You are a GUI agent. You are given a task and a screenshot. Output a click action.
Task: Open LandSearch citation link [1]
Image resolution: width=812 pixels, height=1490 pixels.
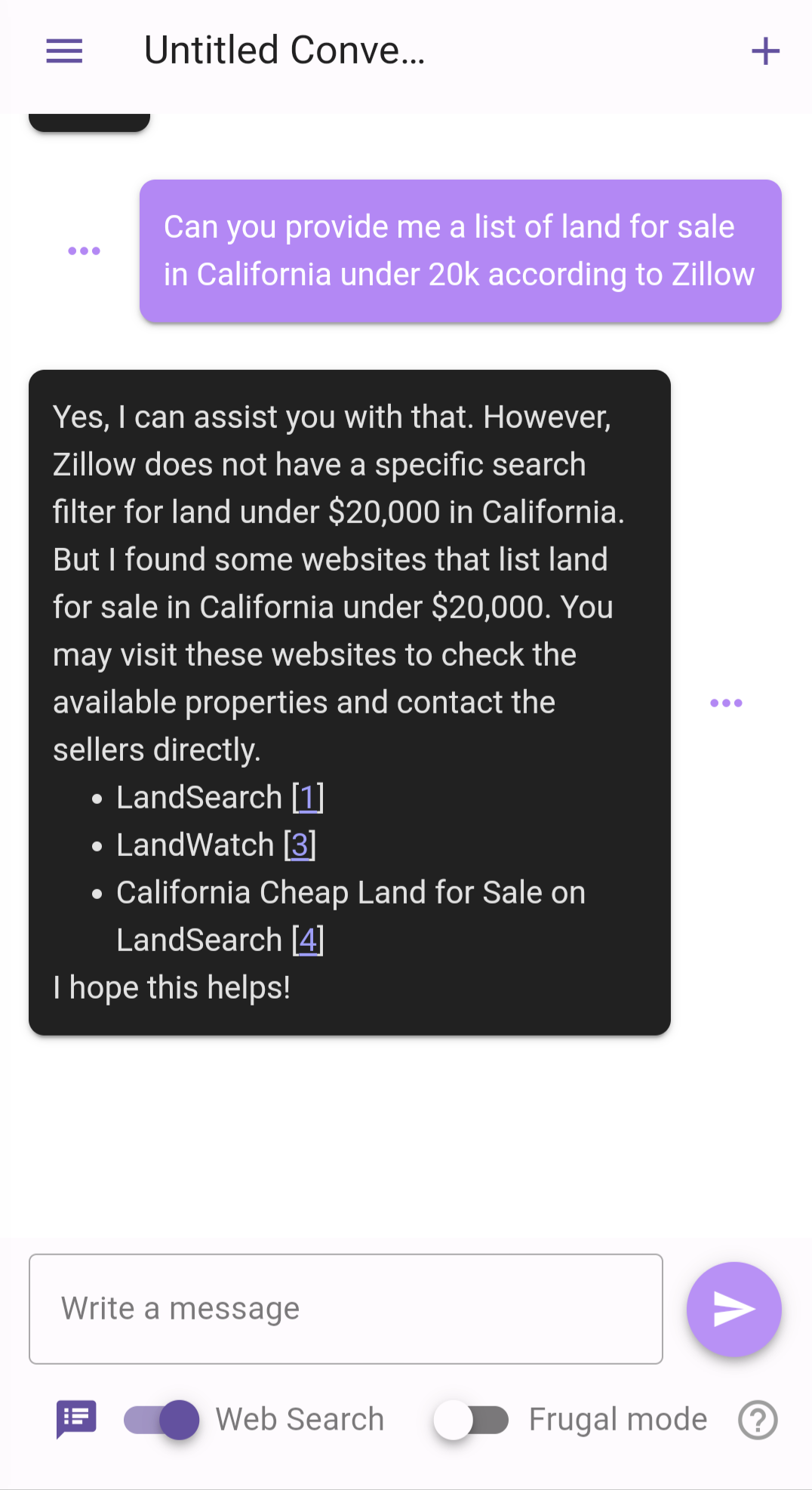coord(308,798)
